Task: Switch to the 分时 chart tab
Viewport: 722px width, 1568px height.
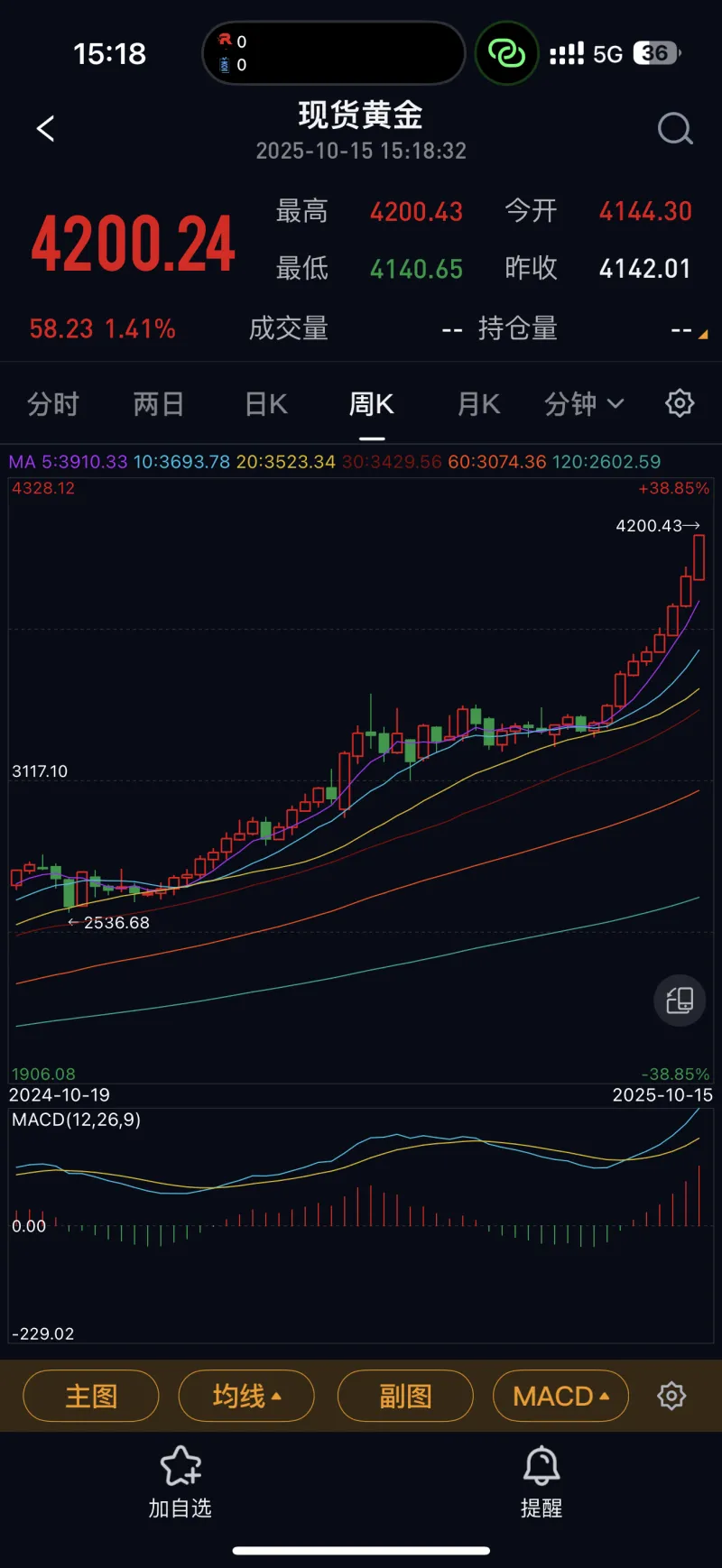Action: pyautogui.click(x=52, y=404)
